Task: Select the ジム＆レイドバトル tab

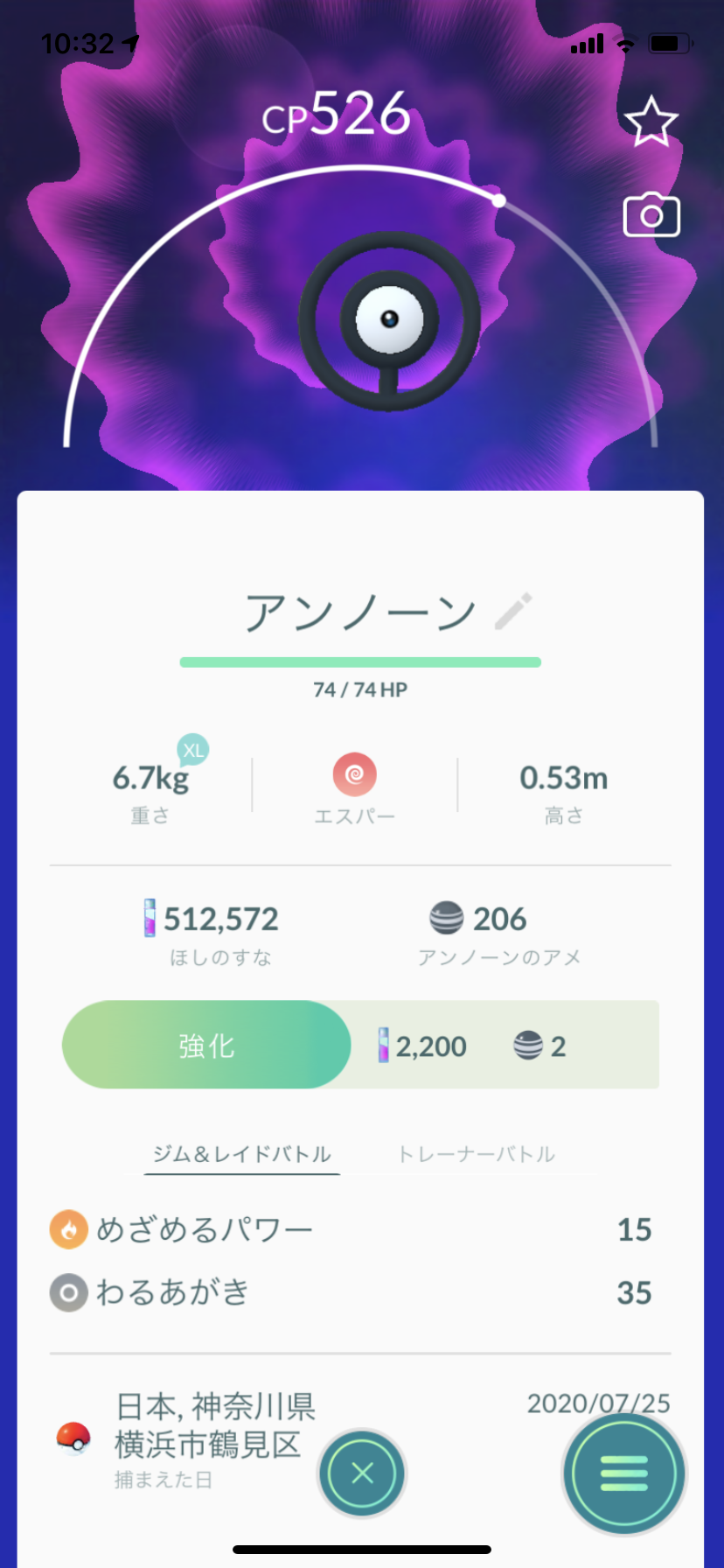Action: [x=241, y=1154]
